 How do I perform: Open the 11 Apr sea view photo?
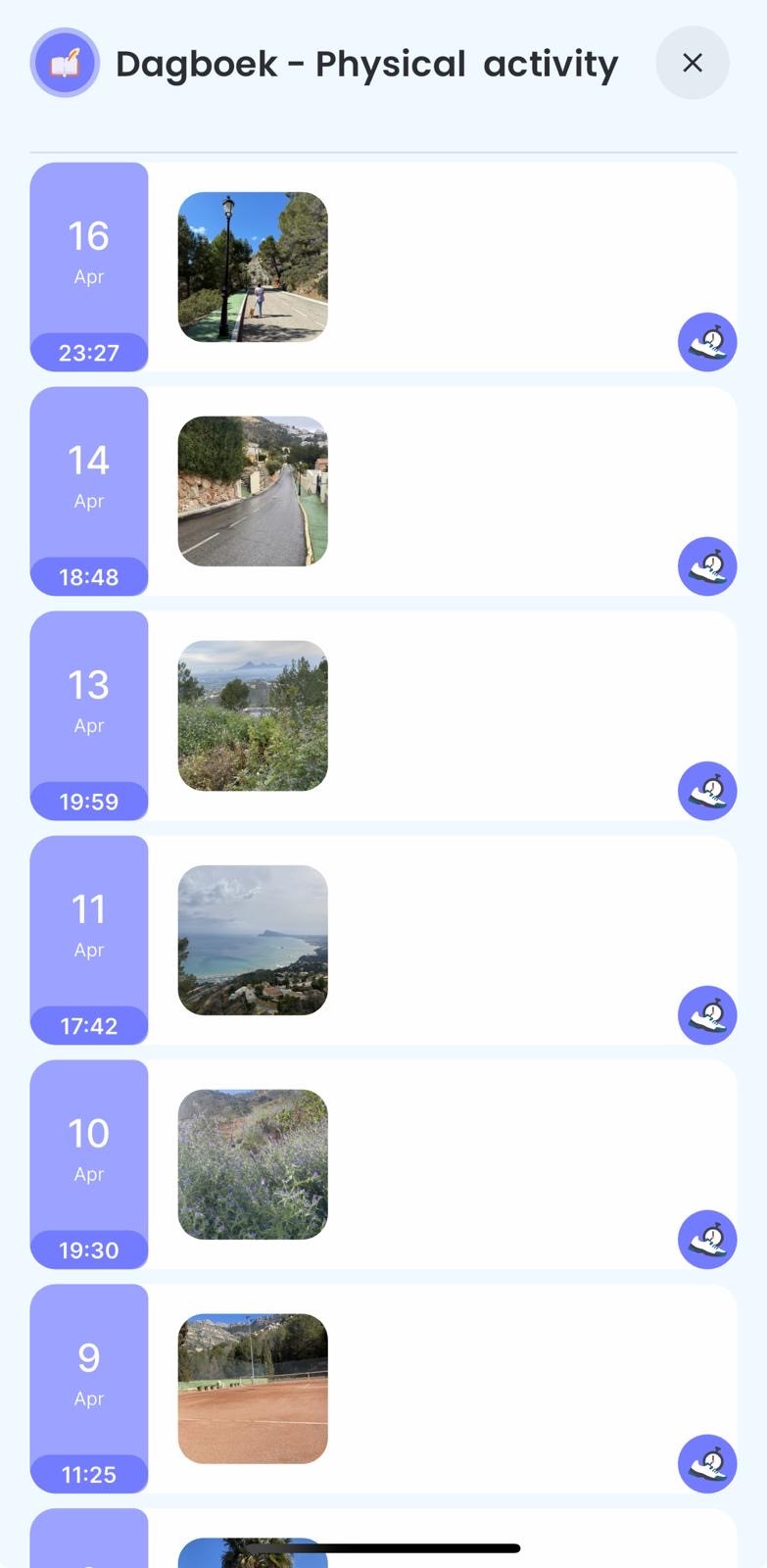pos(253,940)
